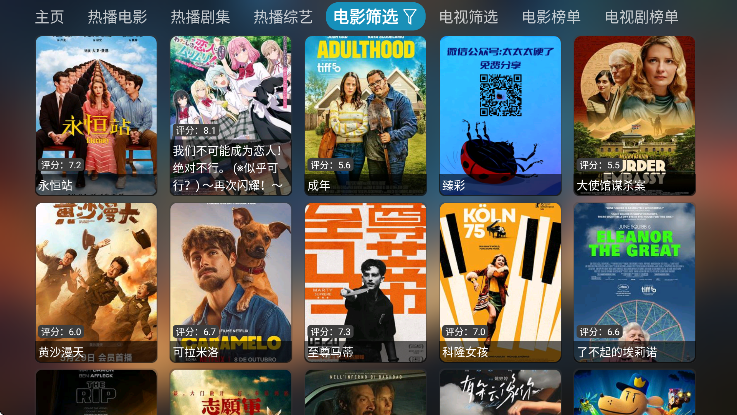
Task: Tap the 电影筛选 filter tab
Action: point(375,17)
